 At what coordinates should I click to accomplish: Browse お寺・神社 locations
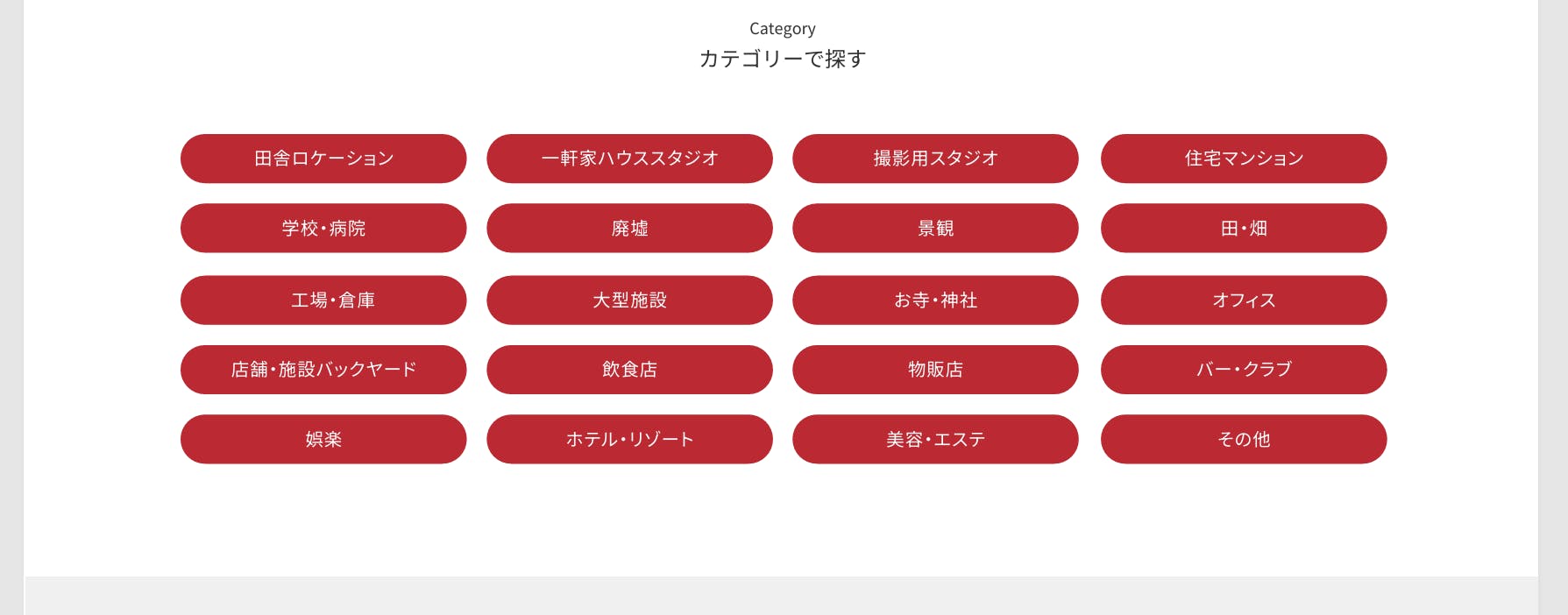click(935, 300)
